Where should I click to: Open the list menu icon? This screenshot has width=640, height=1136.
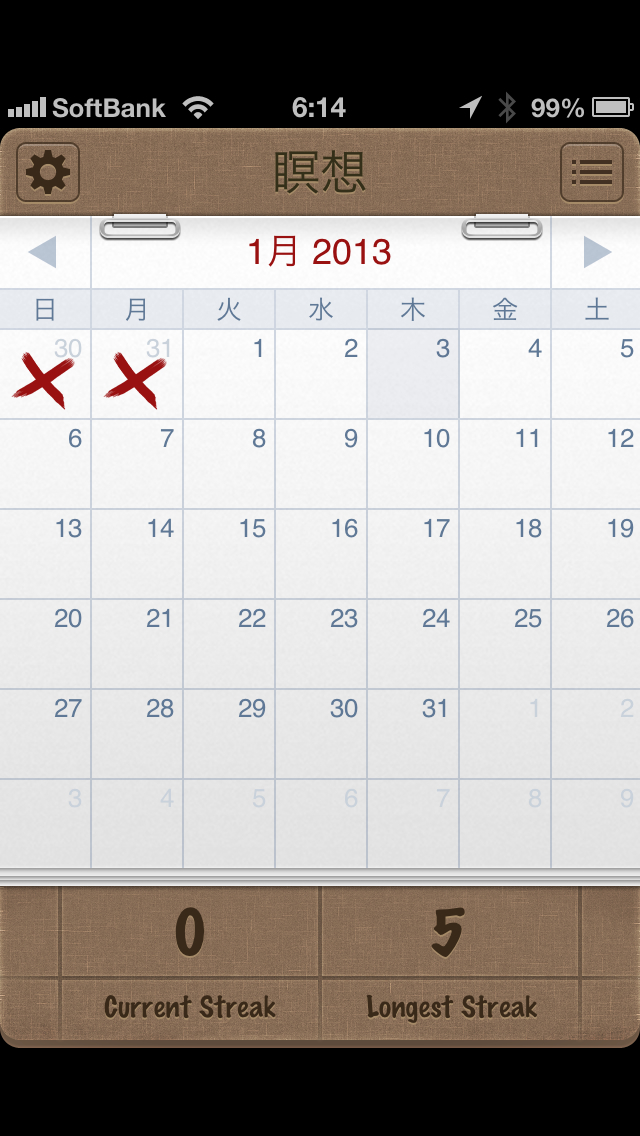coord(591,173)
